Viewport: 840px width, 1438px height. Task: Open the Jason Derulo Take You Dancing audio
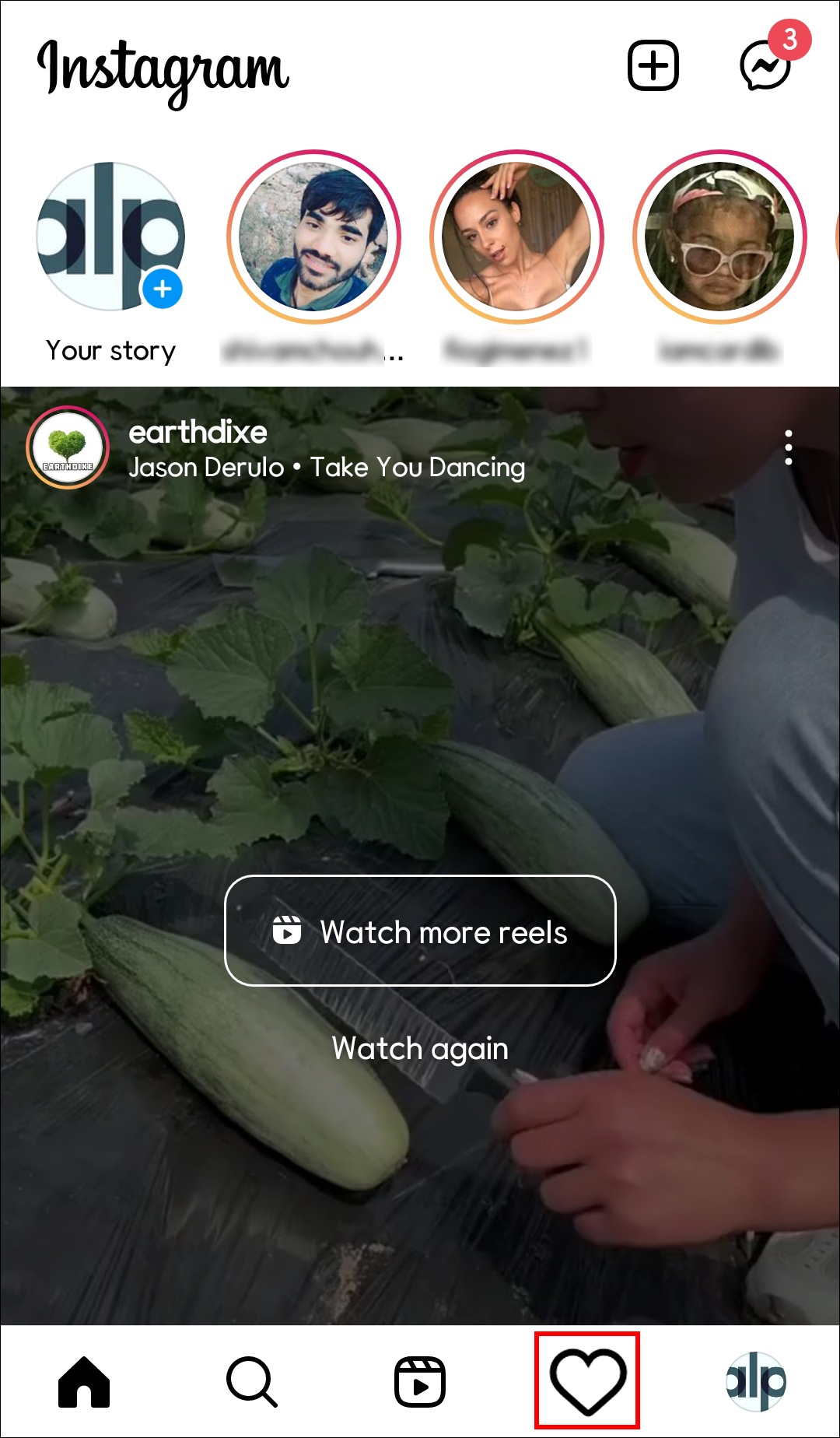(327, 468)
